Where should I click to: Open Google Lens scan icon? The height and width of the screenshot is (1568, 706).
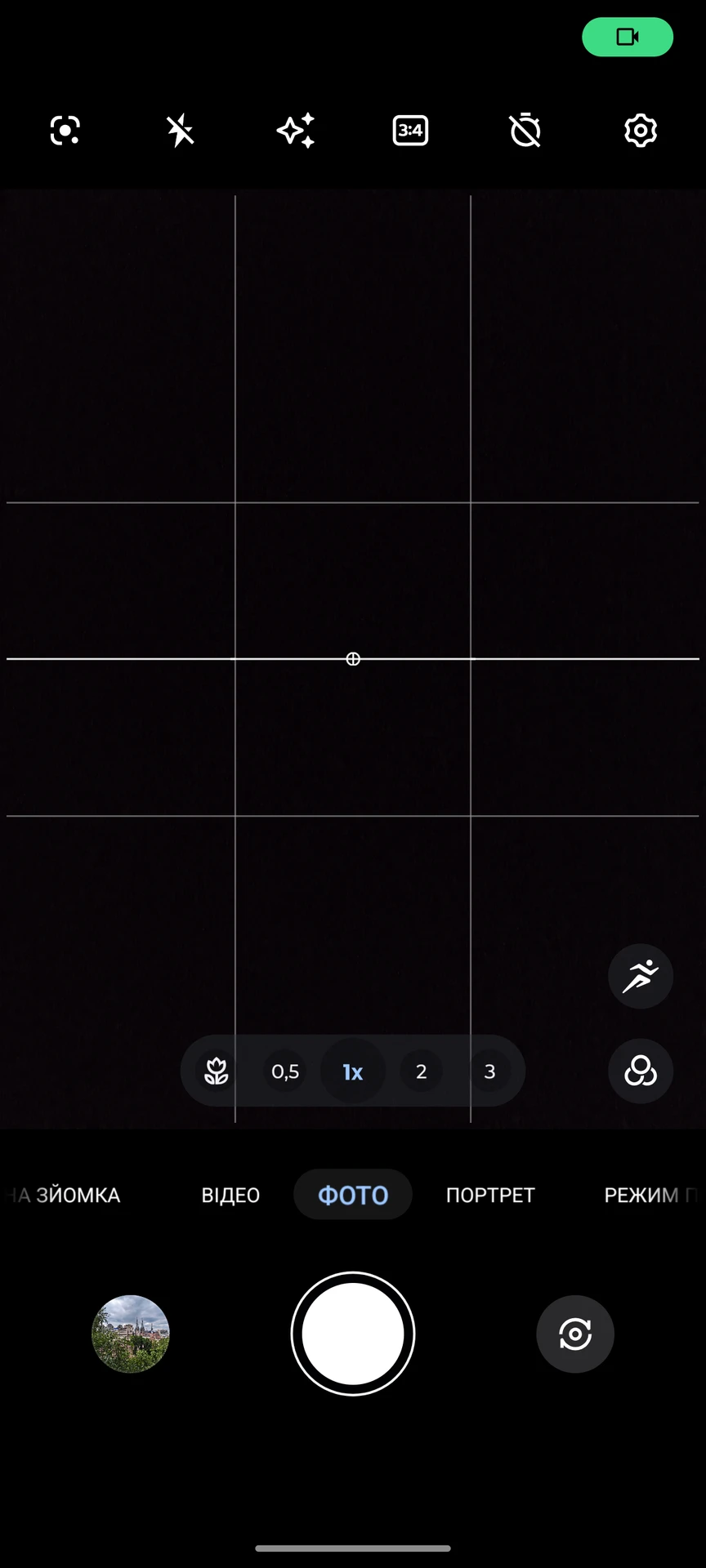pyautogui.click(x=65, y=131)
